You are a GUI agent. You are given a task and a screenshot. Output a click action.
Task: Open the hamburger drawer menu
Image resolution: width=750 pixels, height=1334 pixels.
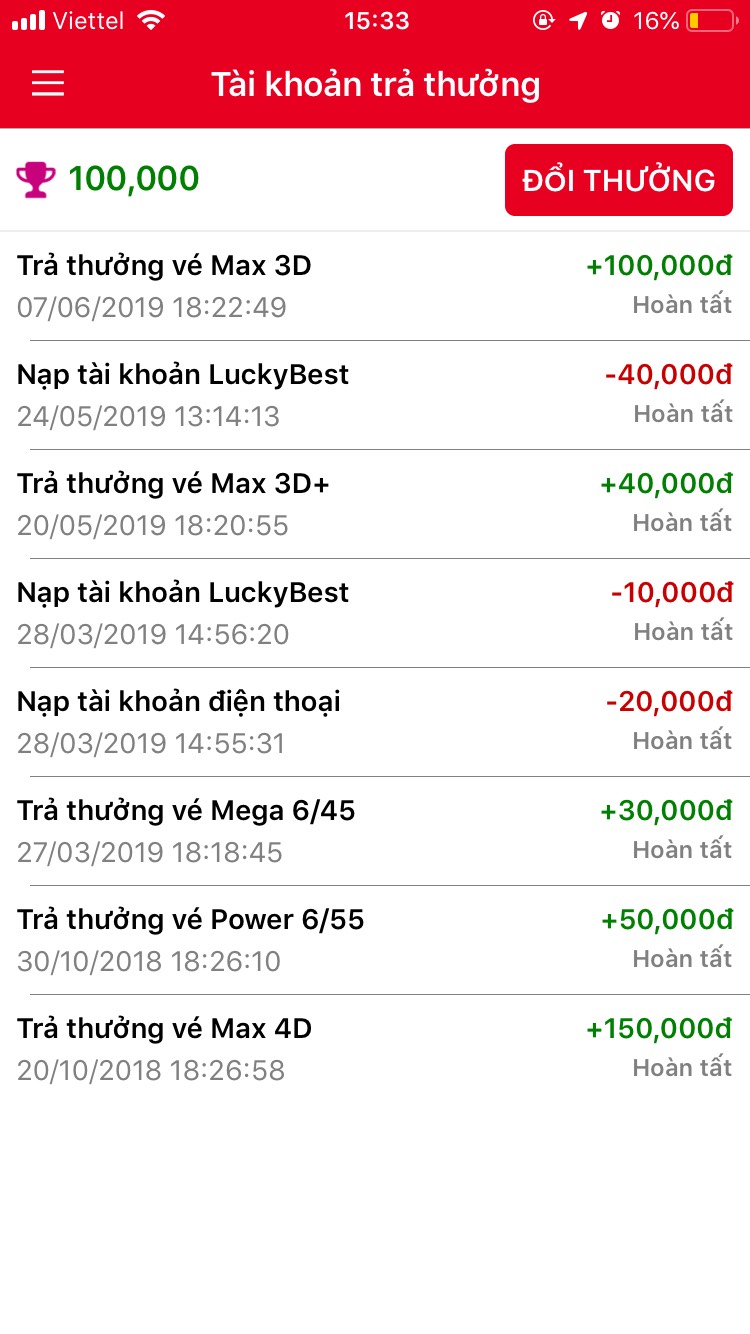[48, 84]
